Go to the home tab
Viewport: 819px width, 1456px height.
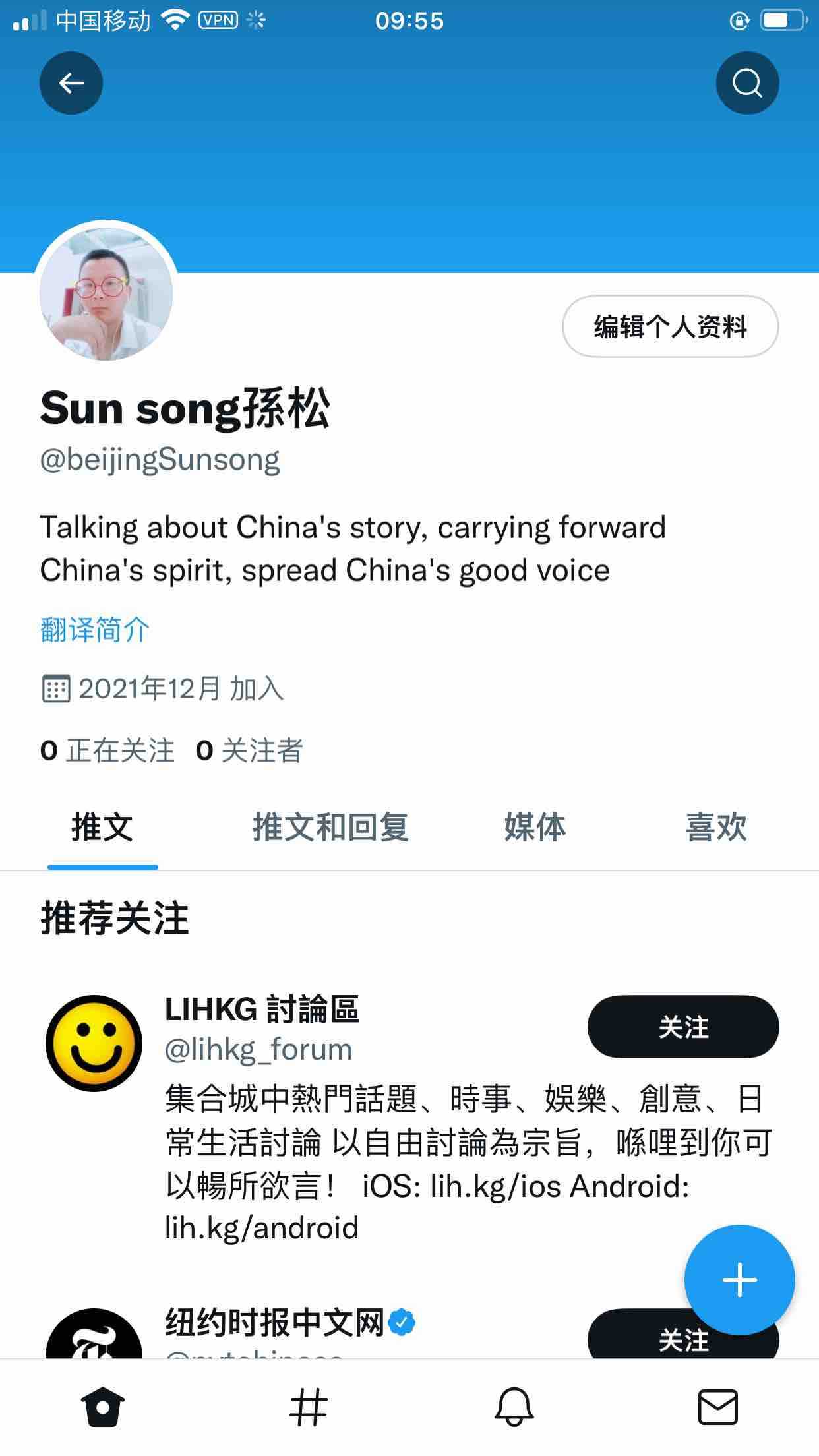pyautogui.click(x=103, y=1407)
